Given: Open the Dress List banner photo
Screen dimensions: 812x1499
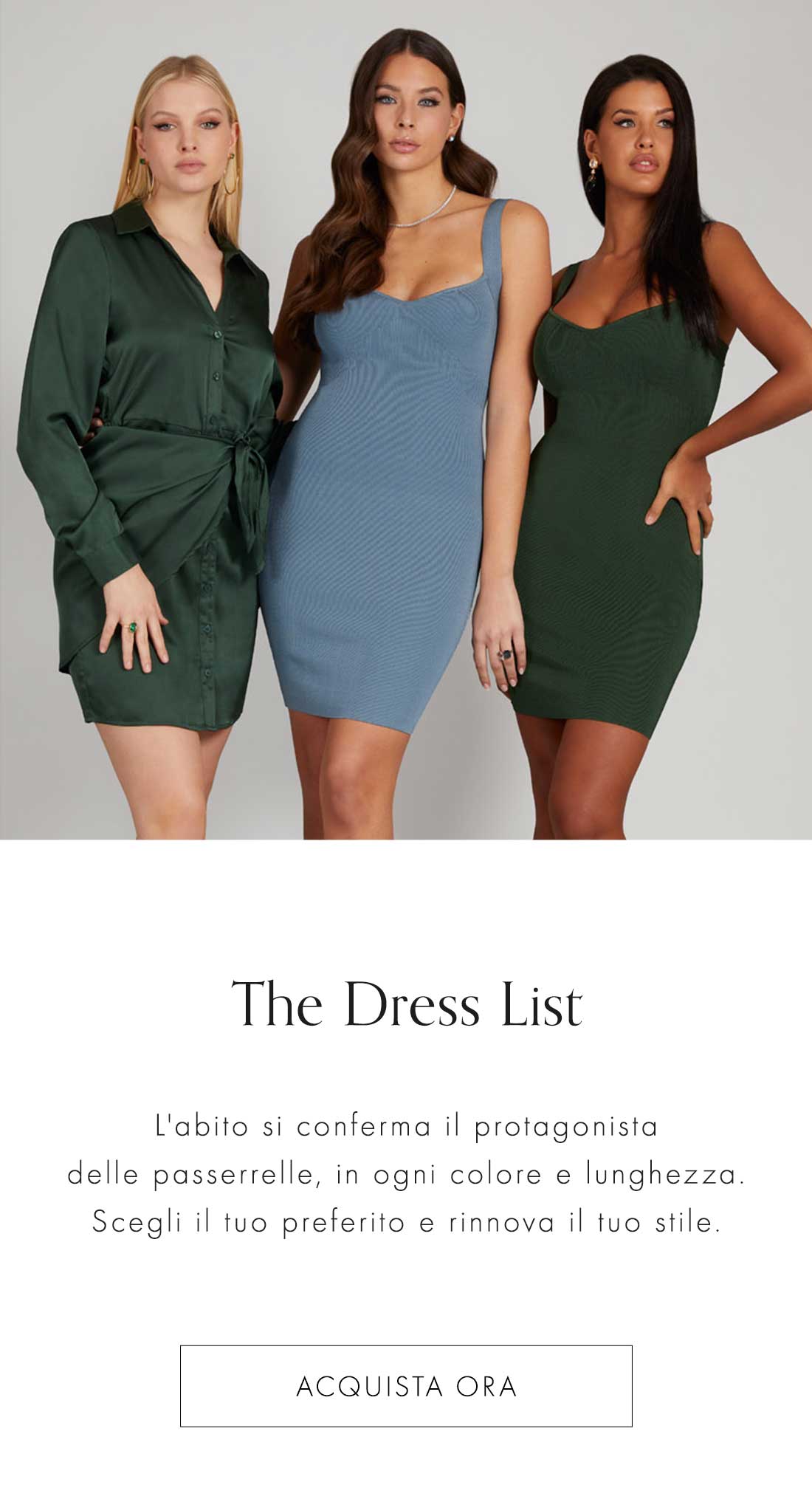Looking at the screenshot, I should 406,419.
